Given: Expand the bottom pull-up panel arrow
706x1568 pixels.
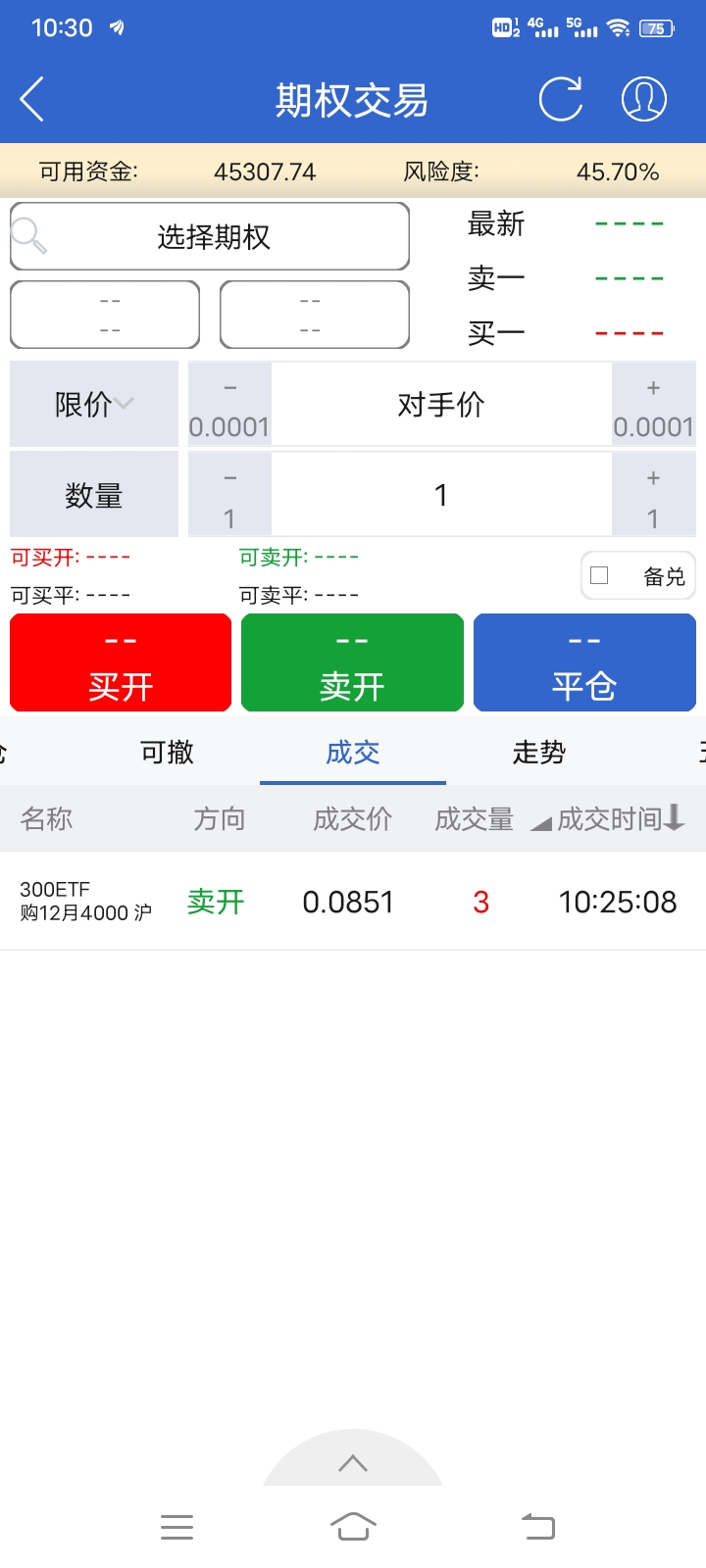Looking at the screenshot, I should [x=353, y=1463].
